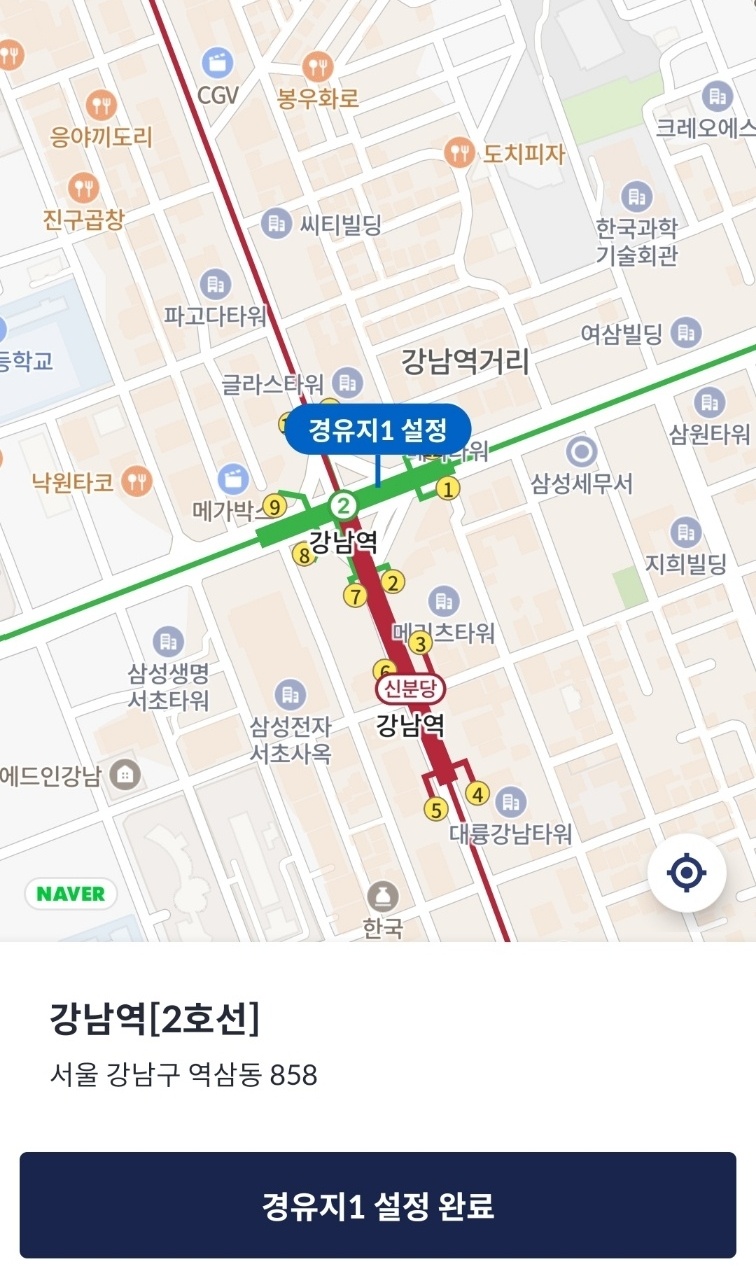Tap the 한국 landmark marker near bottom
756x1267 pixels.
383,893
